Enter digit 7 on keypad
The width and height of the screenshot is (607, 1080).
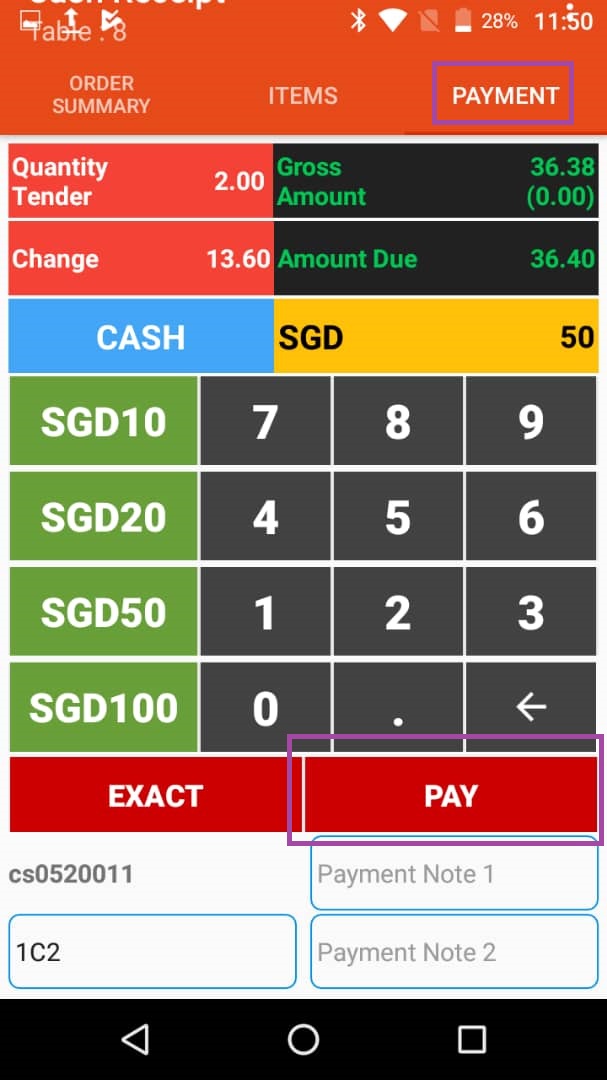[x=265, y=422]
